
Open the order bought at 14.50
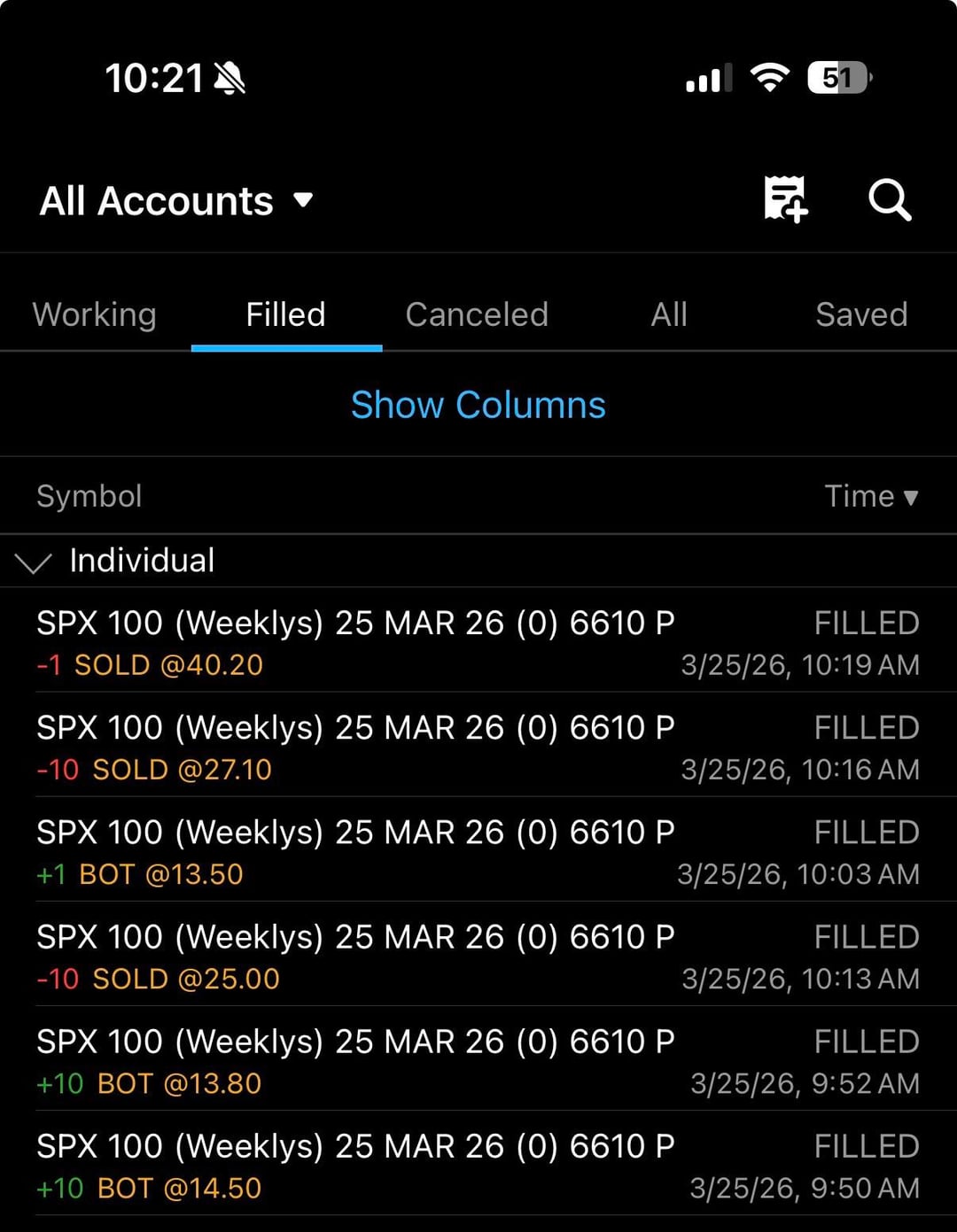coord(478,1166)
